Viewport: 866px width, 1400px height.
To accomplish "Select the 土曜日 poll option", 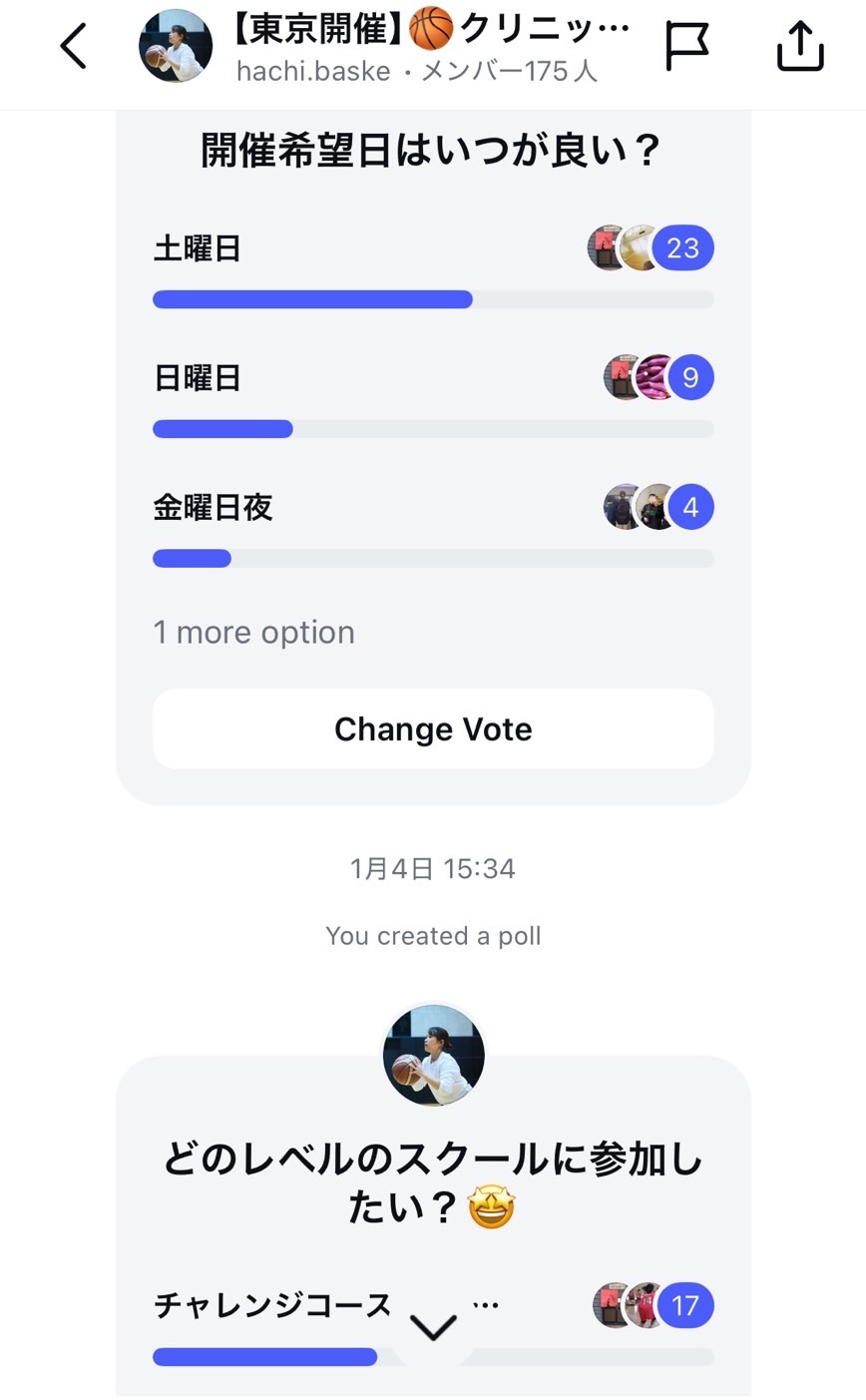I will click(x=198, y=248).
